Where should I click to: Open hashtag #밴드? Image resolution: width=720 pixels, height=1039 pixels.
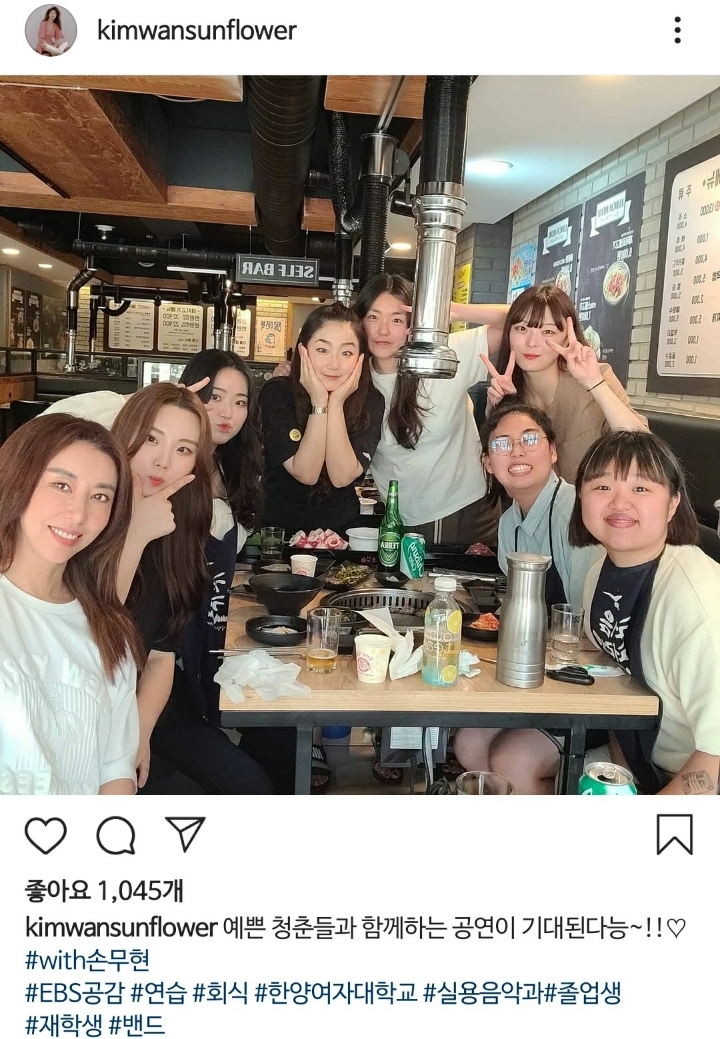[x=137, y=1026]
